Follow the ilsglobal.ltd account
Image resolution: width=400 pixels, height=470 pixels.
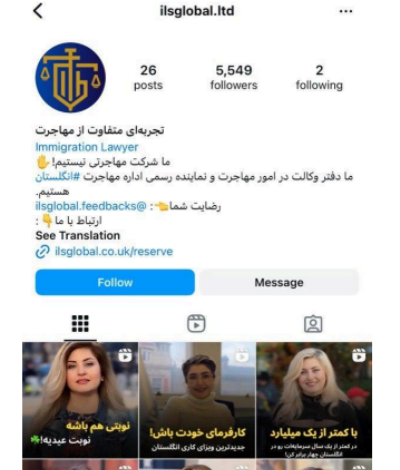tap(115, 282)
